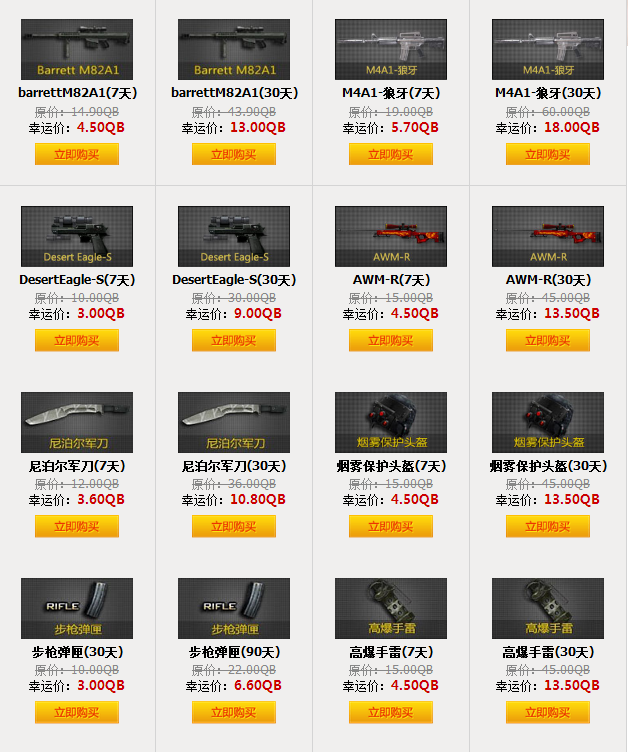This screenshot has width=628, height=752.
Task: Buy barrettM82A1 (7天) for 4.50QB
Action: click(77, 155)
